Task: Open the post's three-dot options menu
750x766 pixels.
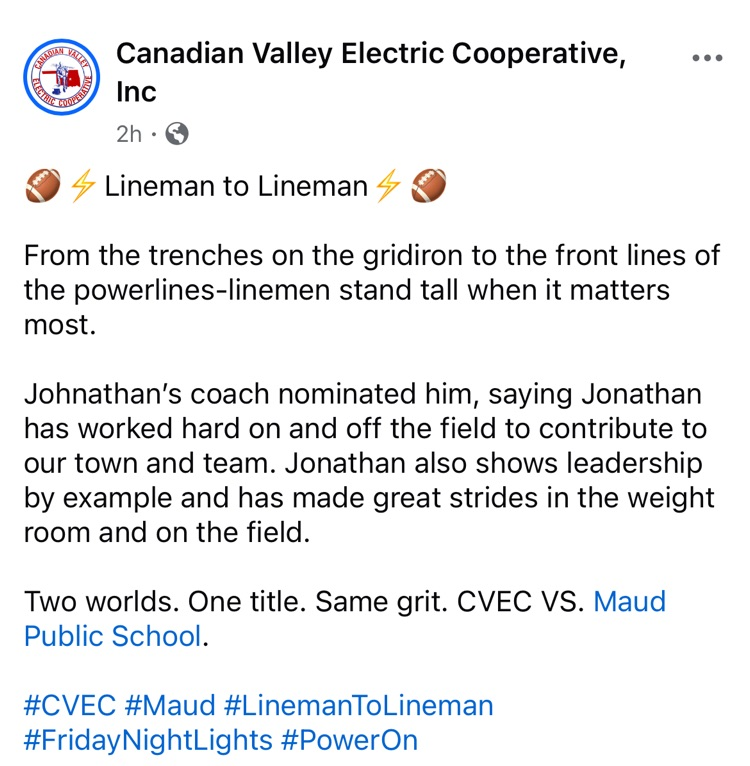Action: [x=707, y=58]
